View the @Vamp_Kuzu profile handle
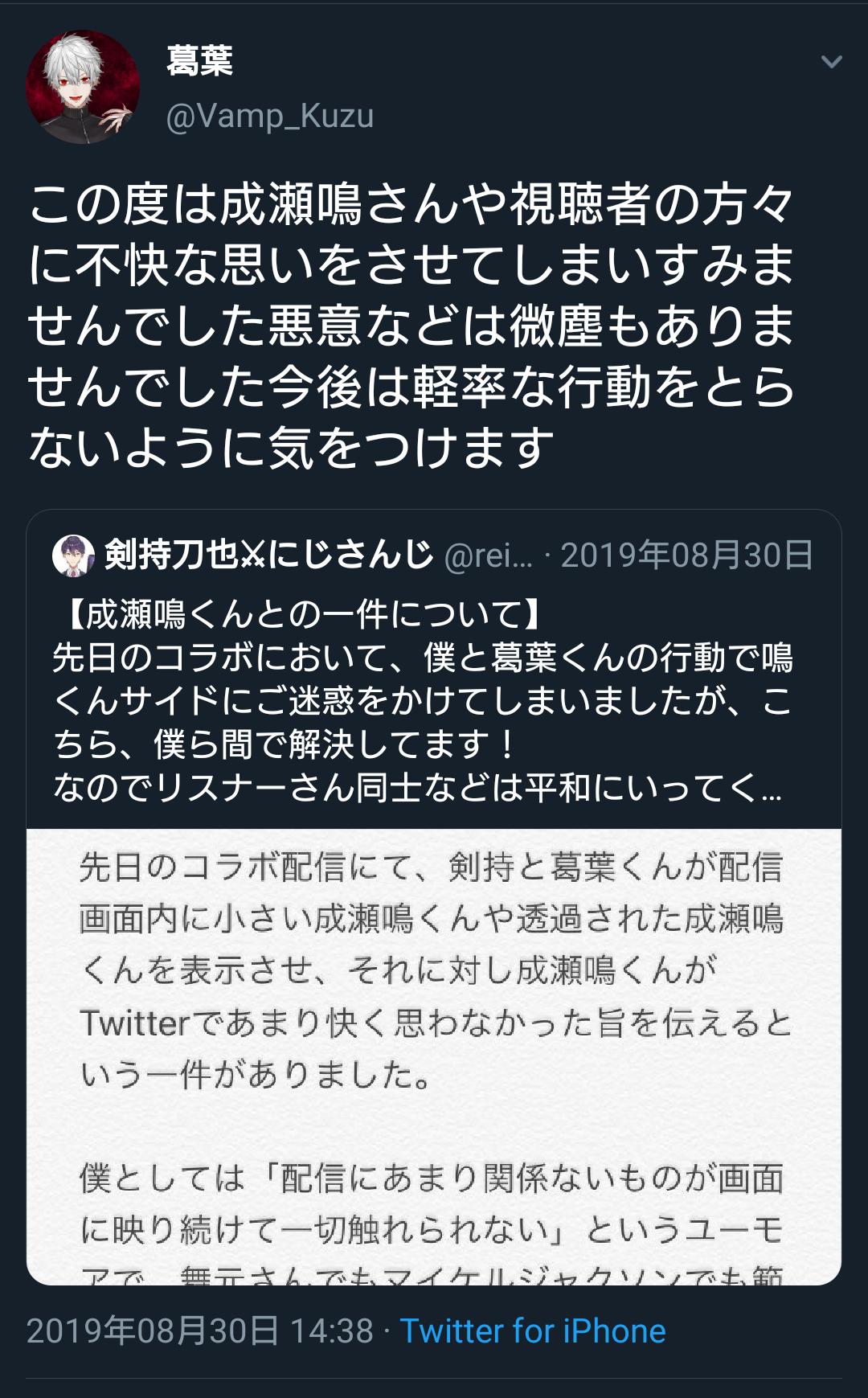Image resolution: width=868 pixels, height=1398 pixels. point(270,117)
